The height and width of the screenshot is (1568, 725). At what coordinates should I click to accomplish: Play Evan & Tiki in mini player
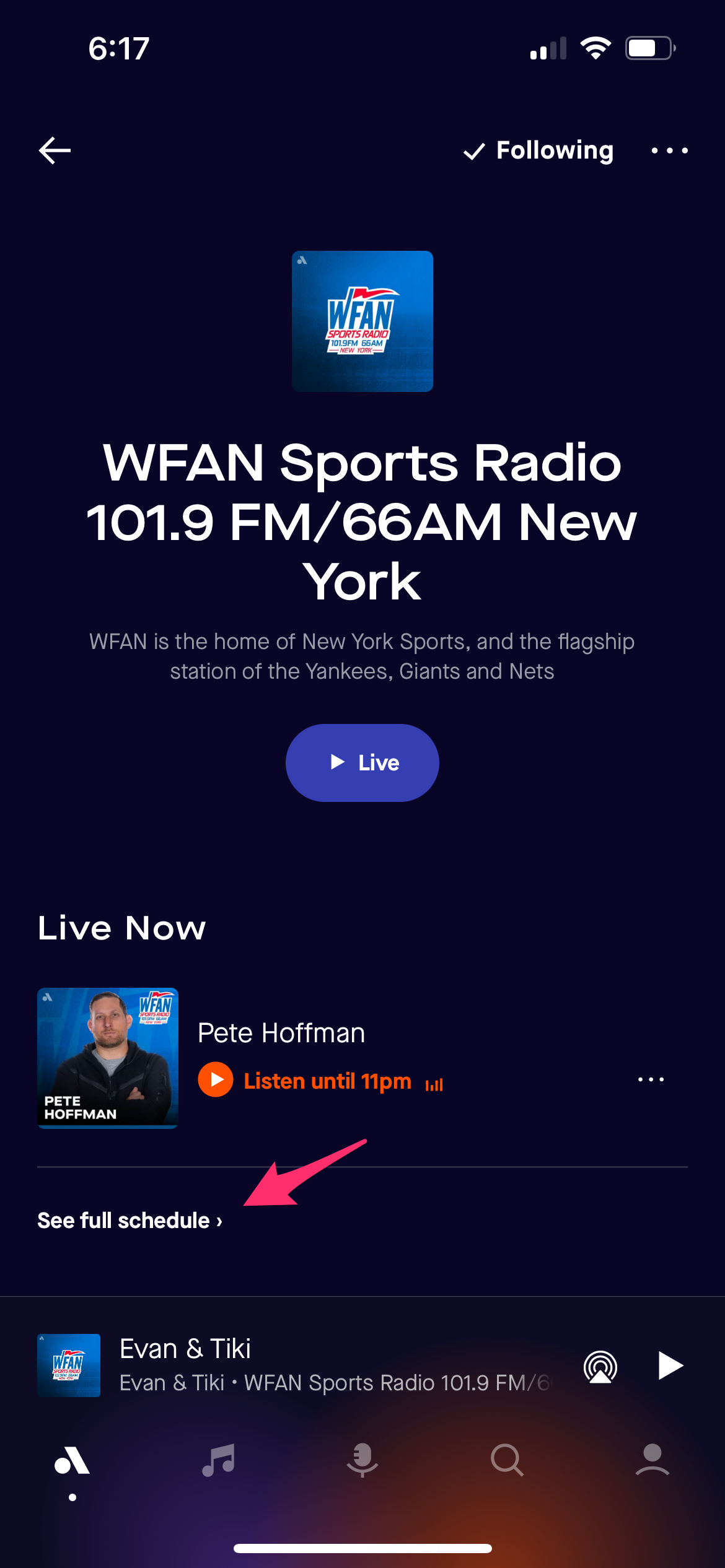670,1366
